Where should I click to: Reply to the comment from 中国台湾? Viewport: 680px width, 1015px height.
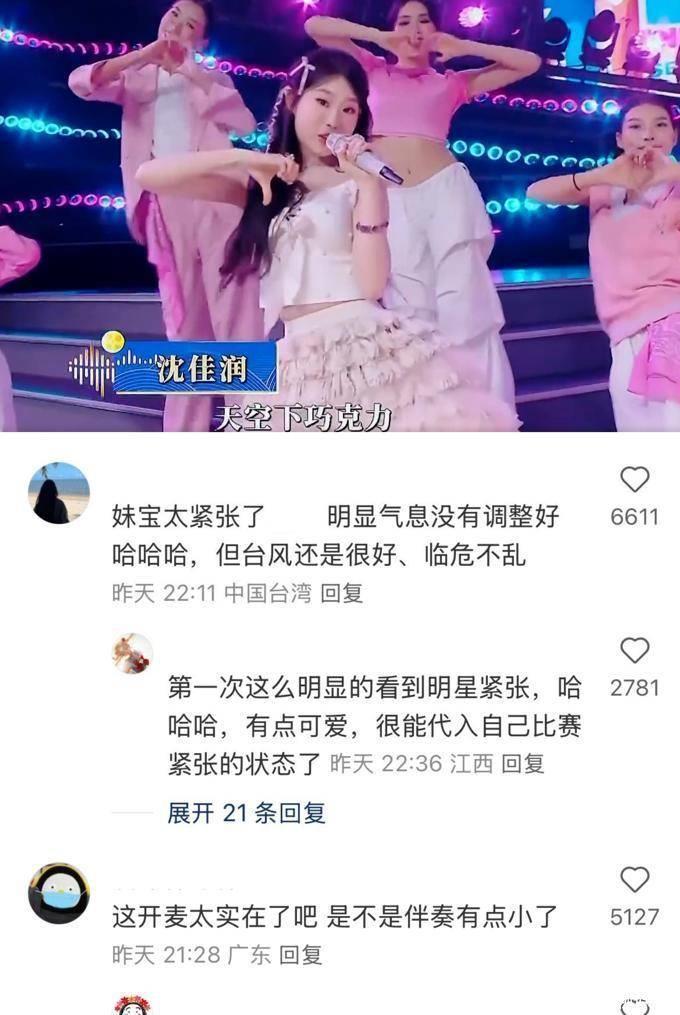[339, 593]
